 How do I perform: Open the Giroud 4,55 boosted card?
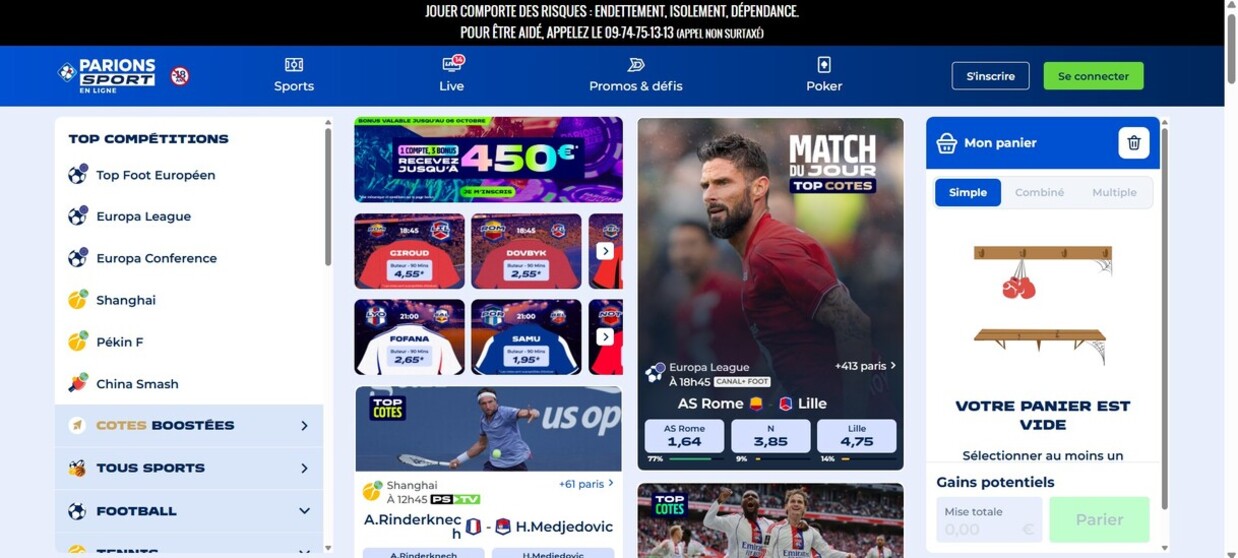coord(409,251)
